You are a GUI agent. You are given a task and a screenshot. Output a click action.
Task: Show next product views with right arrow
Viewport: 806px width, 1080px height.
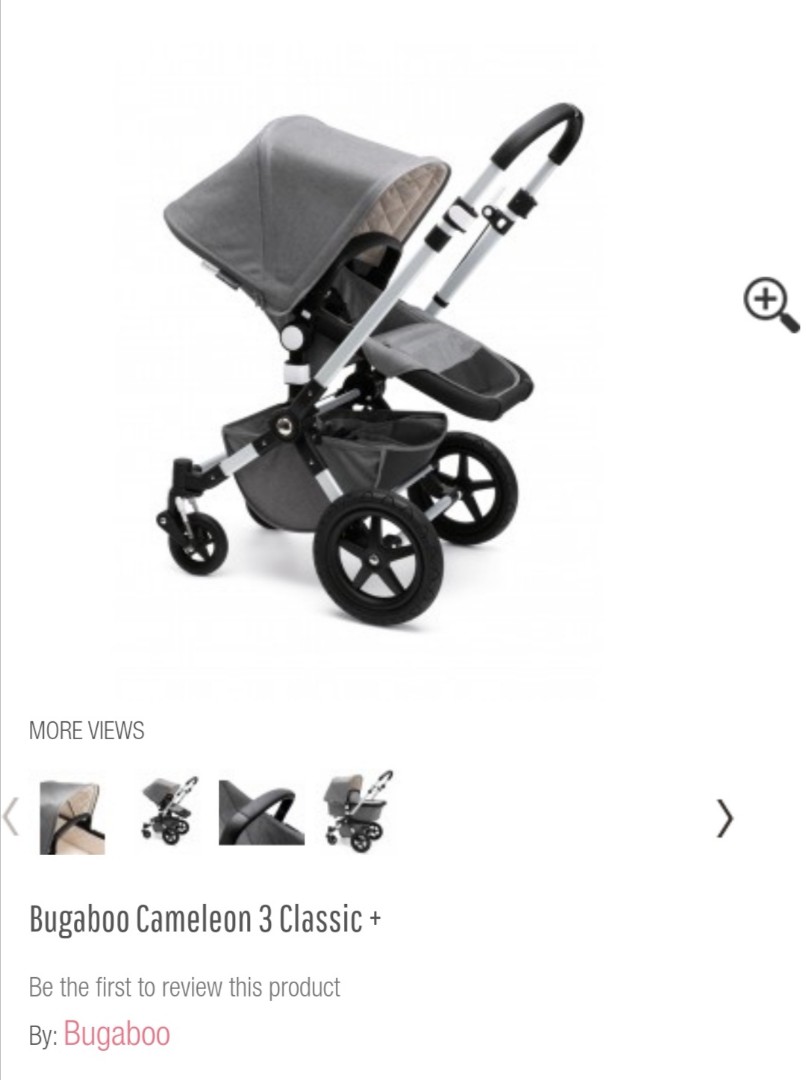tap(725, 817)
